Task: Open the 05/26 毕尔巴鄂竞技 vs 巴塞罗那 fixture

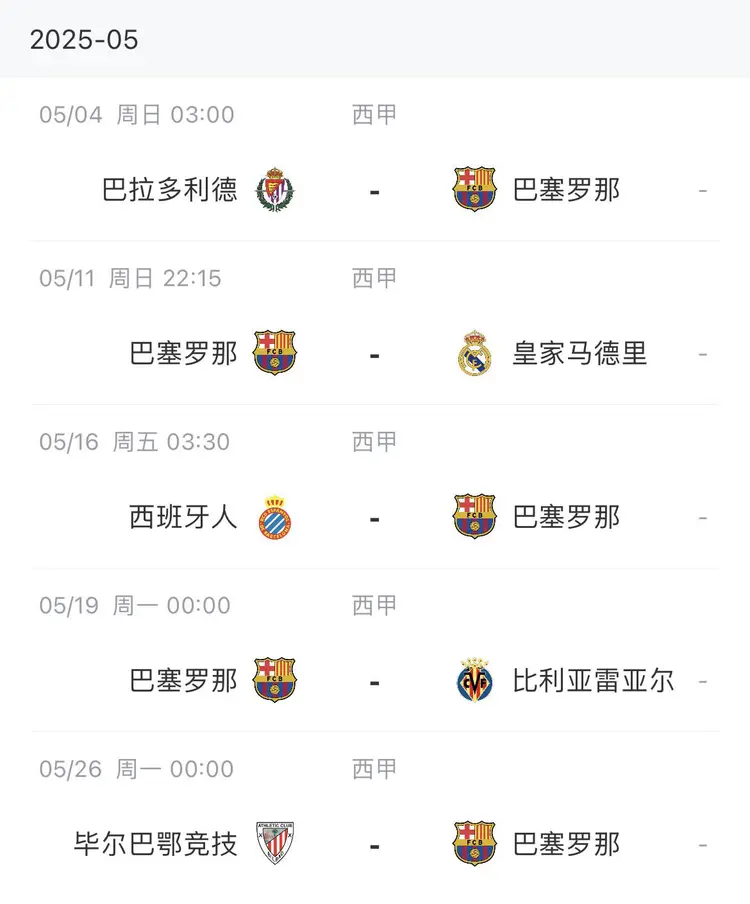Action: [374, 844]
